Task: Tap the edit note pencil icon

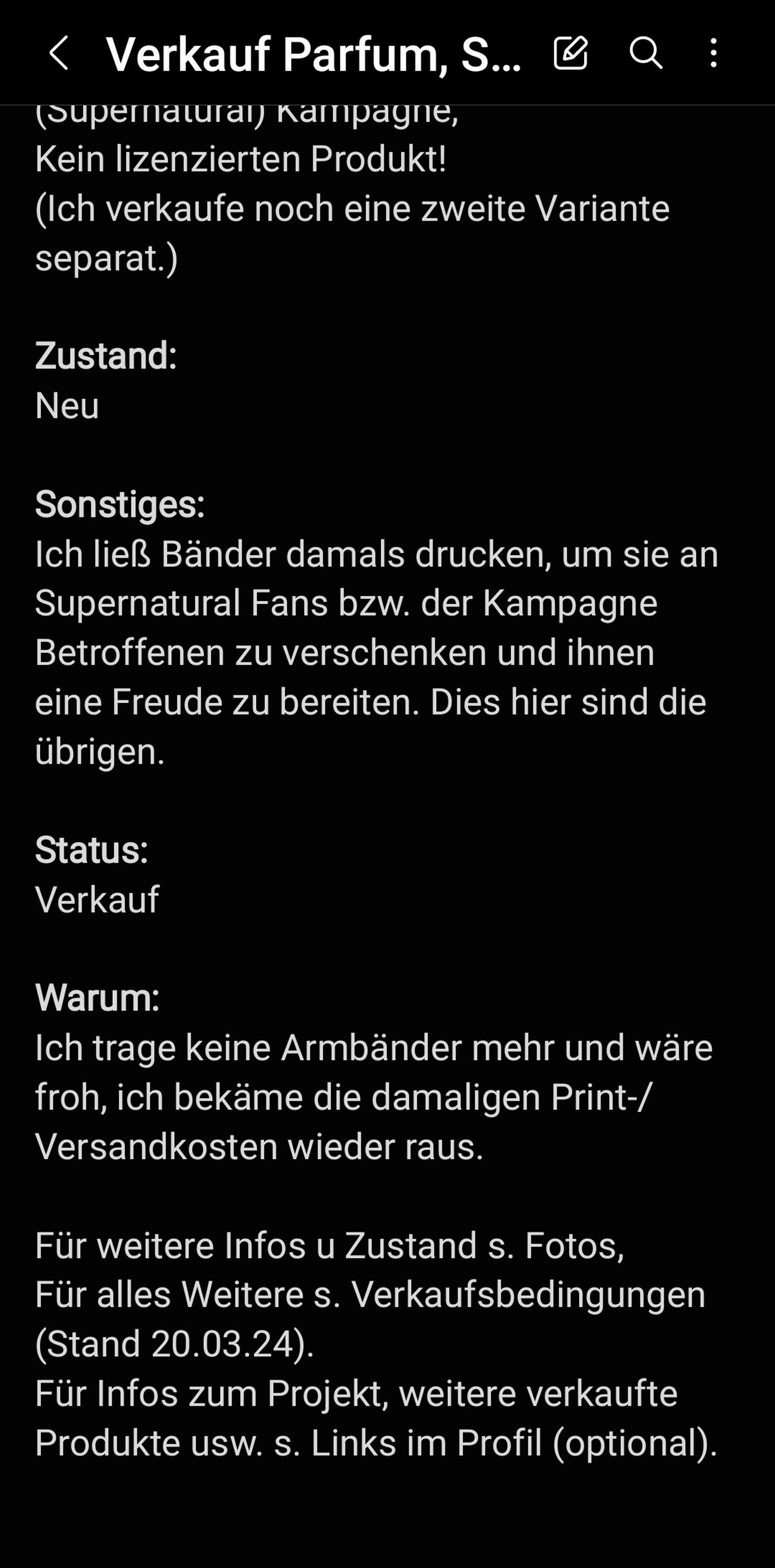Action: pyautogui.click(x=571, y=53)
